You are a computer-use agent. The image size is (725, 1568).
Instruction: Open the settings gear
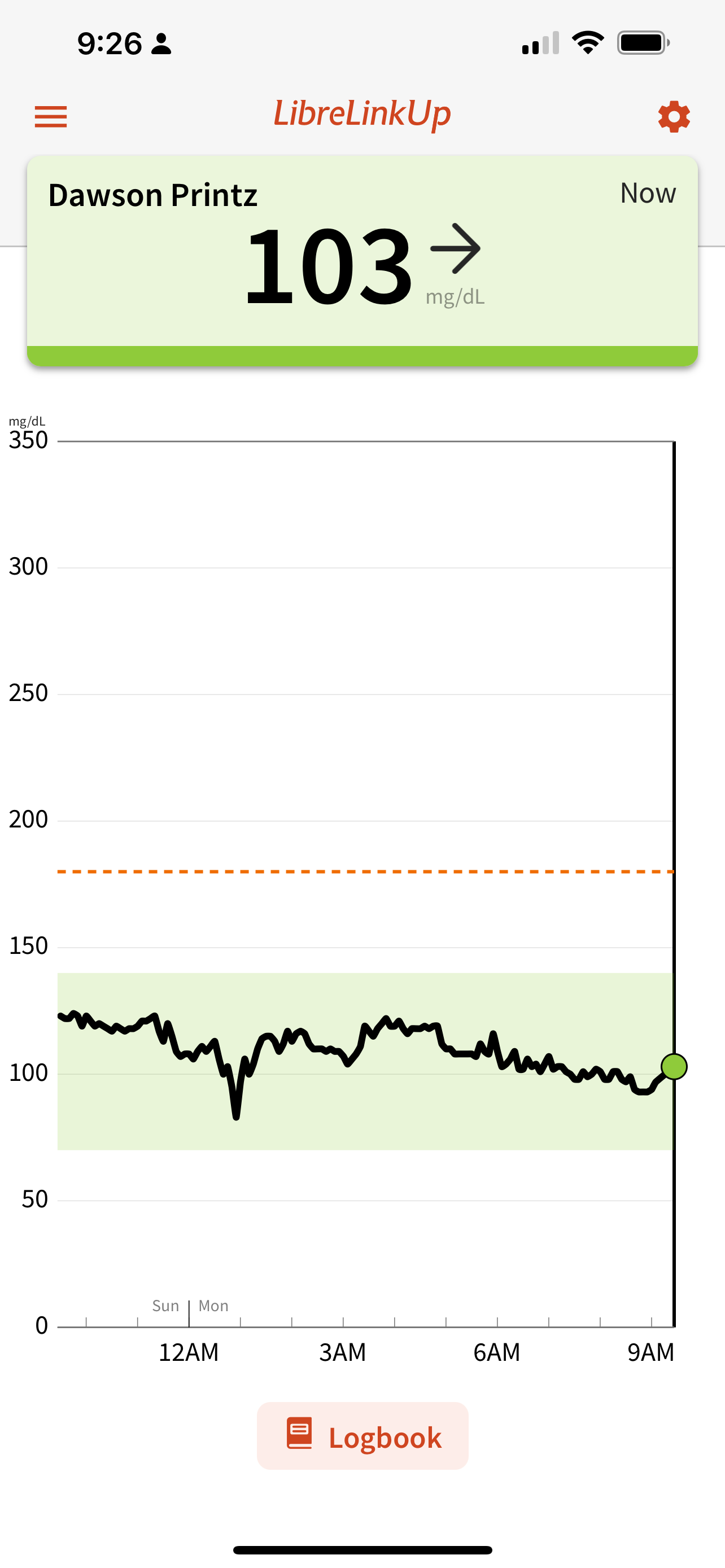[673, 116]
